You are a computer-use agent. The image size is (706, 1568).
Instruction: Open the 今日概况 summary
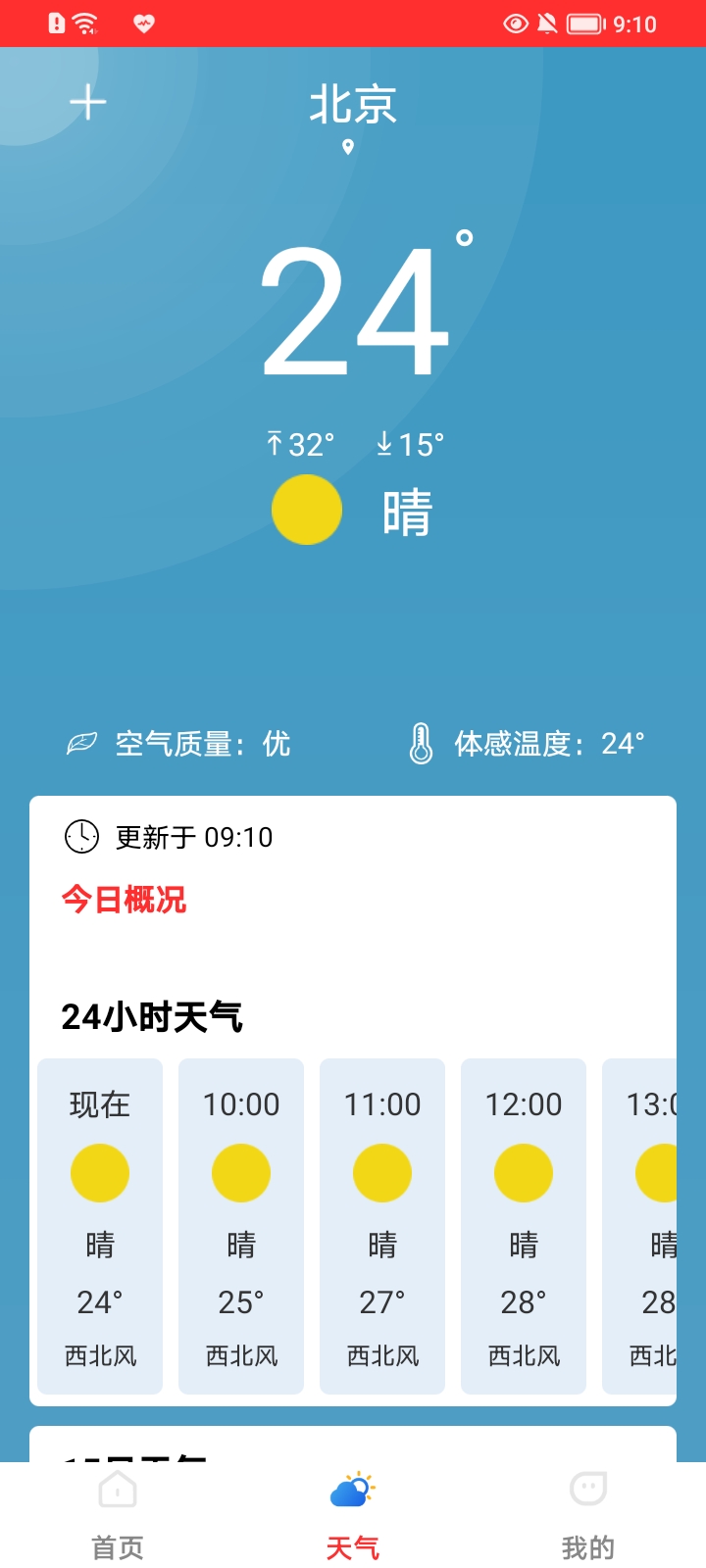tap(124, 900)
